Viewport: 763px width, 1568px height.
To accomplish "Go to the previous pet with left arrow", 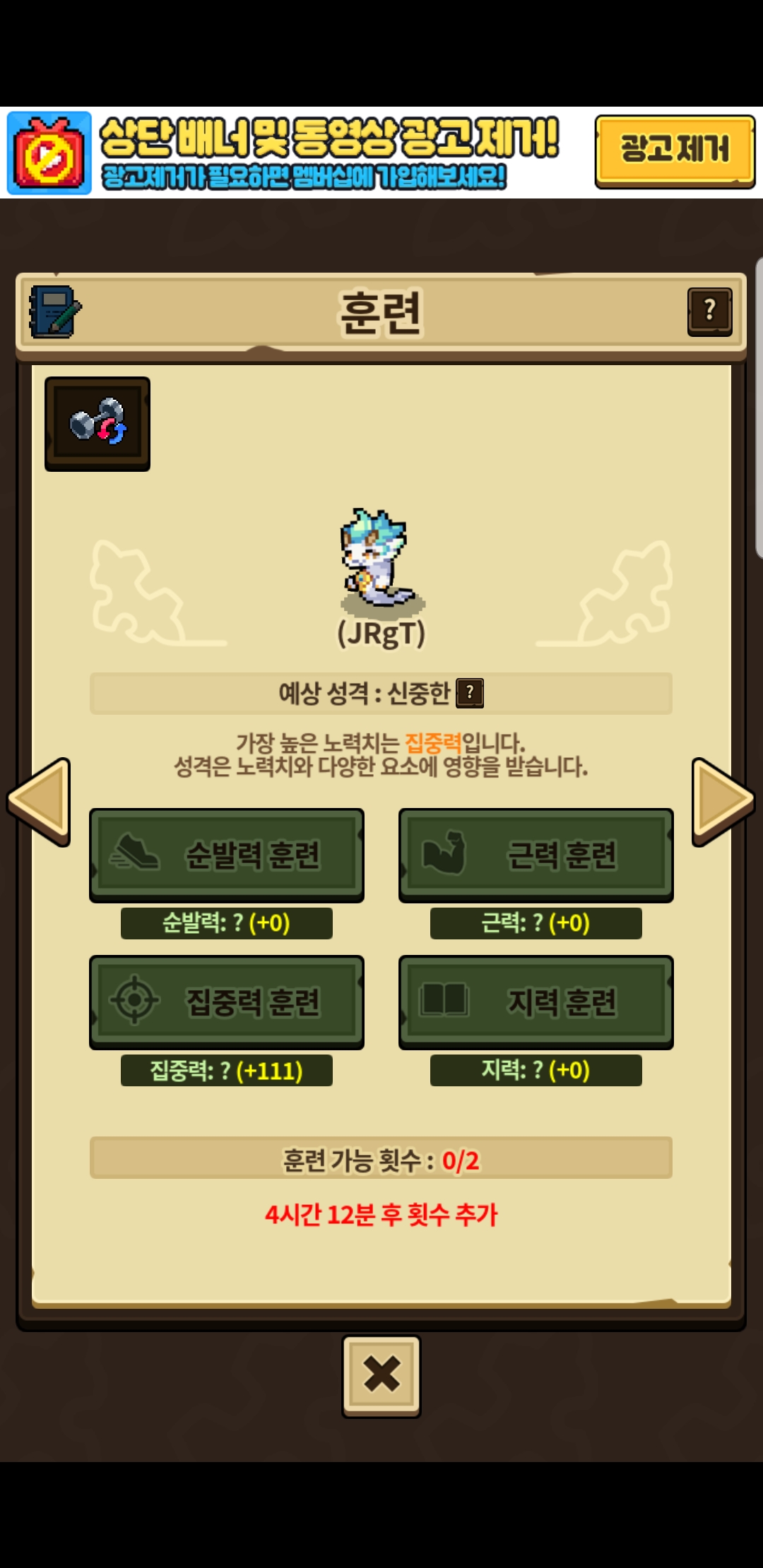I will pos(40,802).
